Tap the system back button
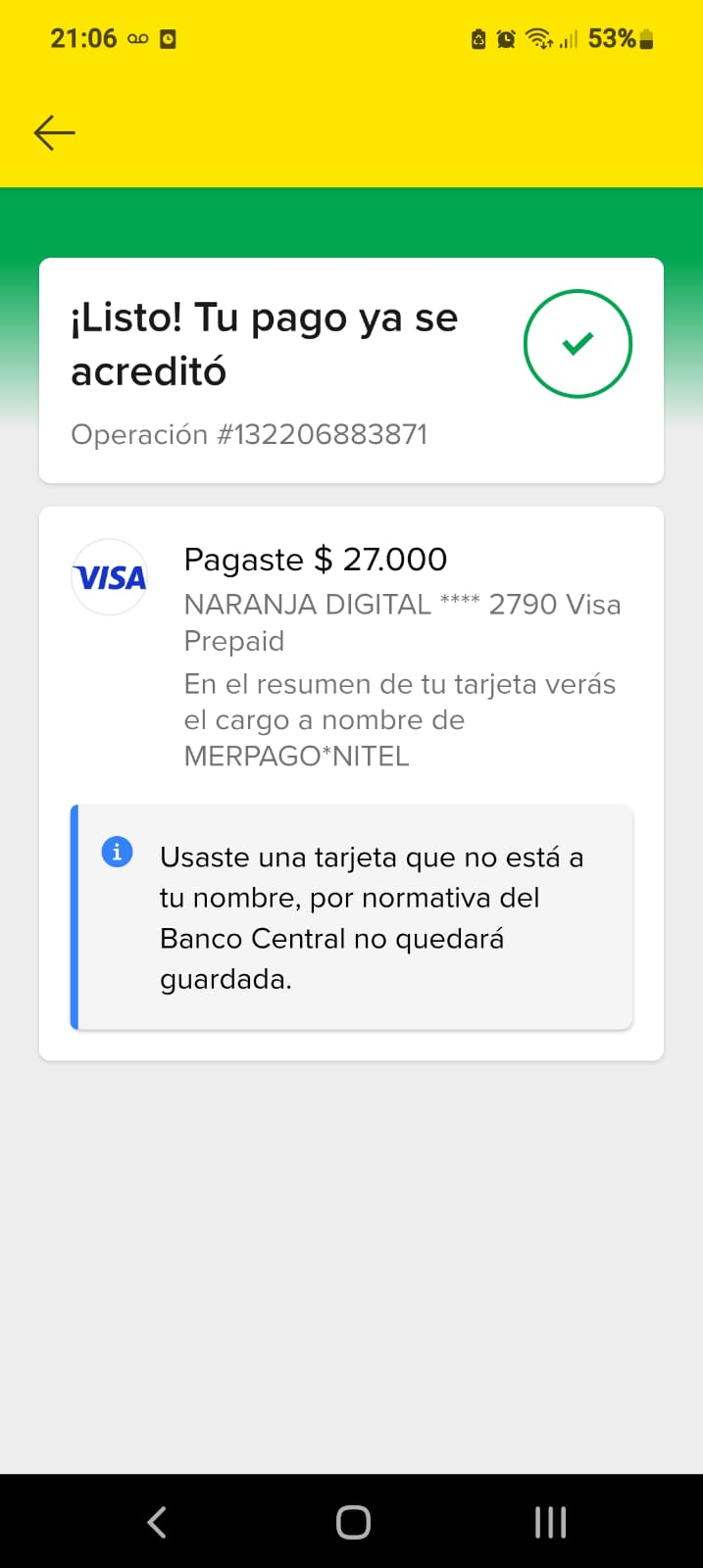703x1568 pixels. (157, 1522)
